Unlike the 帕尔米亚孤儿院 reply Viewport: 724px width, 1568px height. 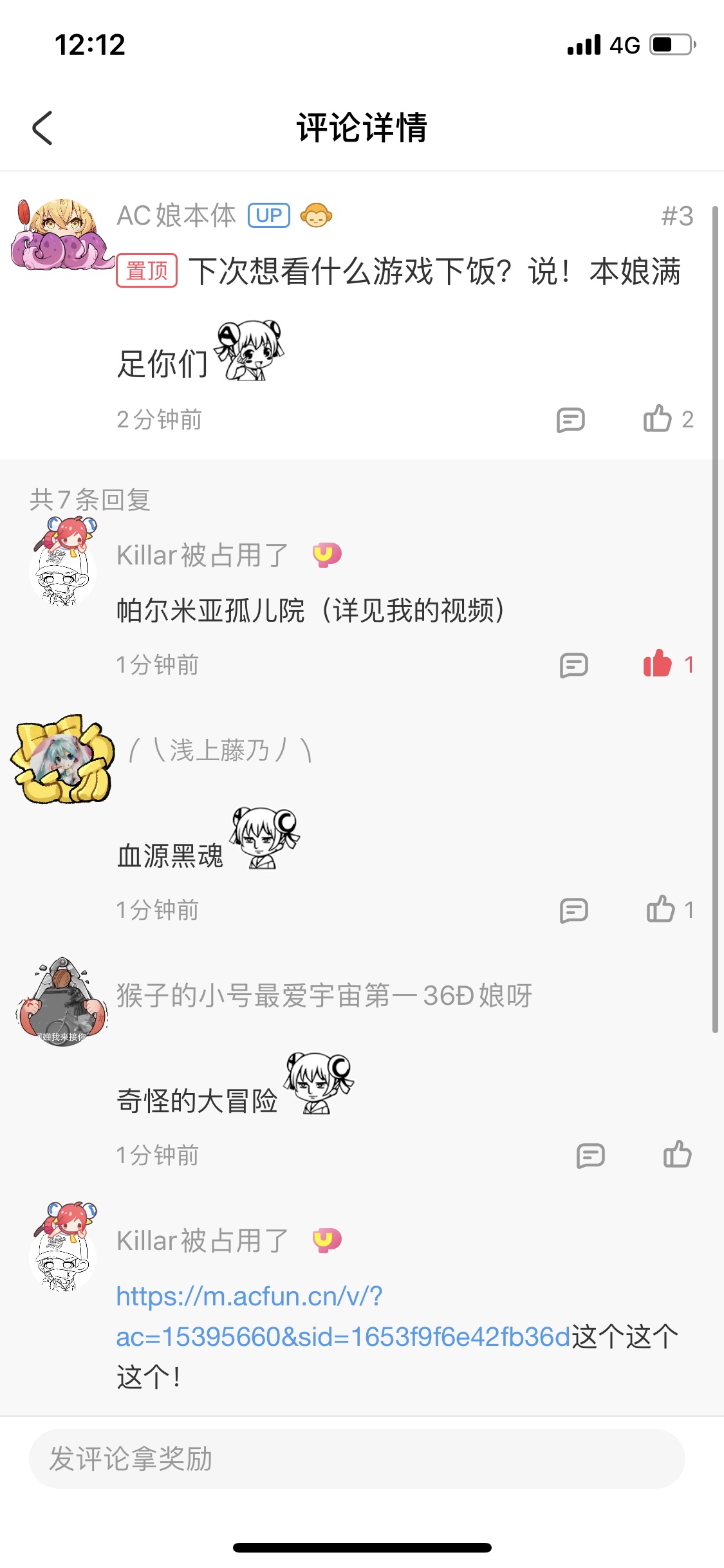(x=658, y=664)
